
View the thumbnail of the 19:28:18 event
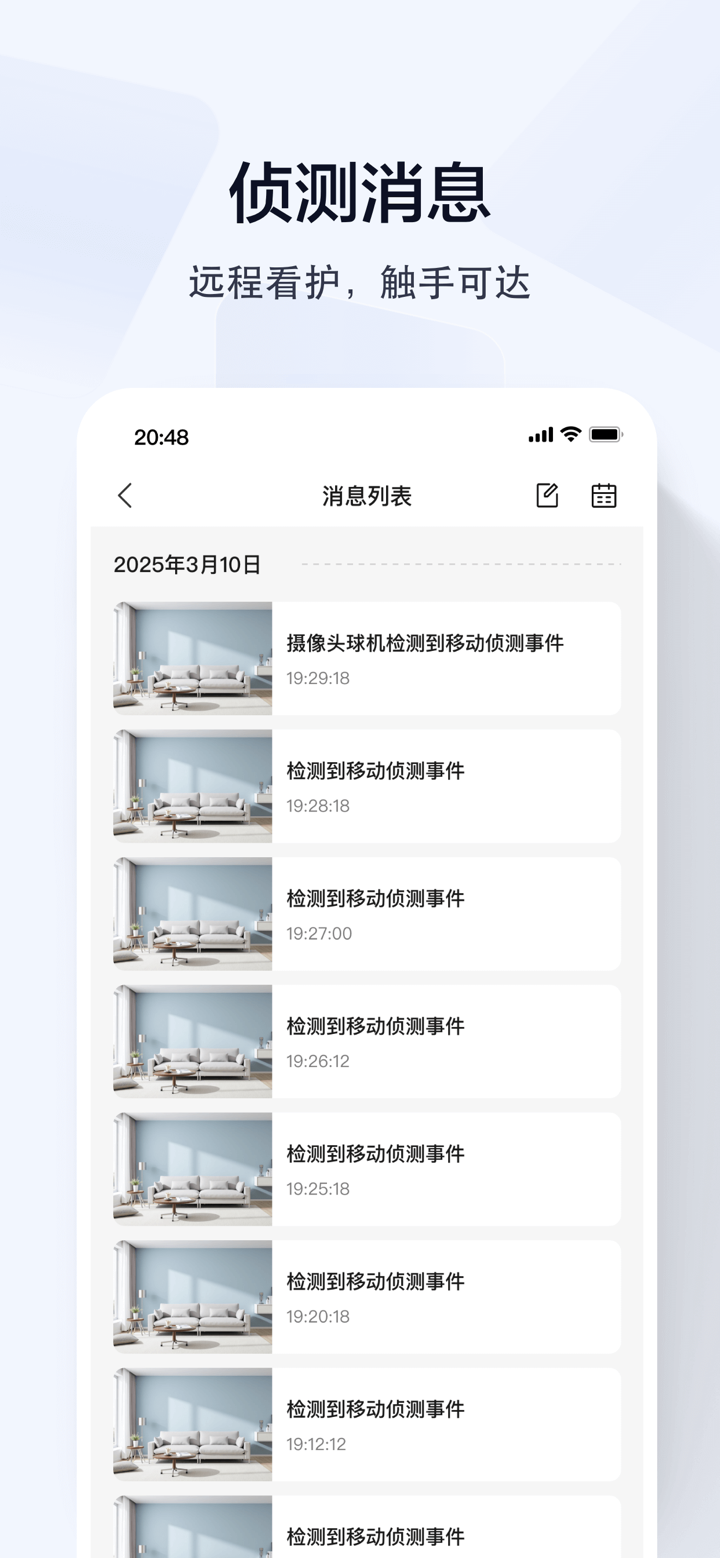coord(192,785)
